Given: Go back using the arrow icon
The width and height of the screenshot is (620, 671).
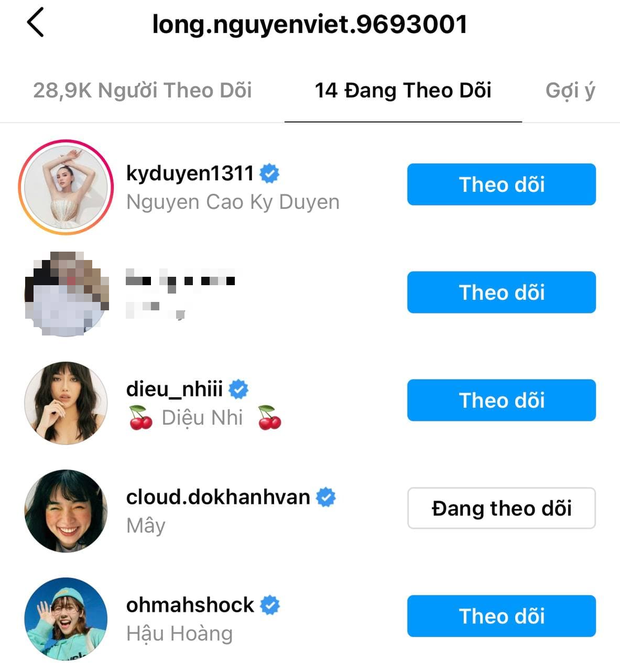Looking at the screenshot, I should 36,23.
